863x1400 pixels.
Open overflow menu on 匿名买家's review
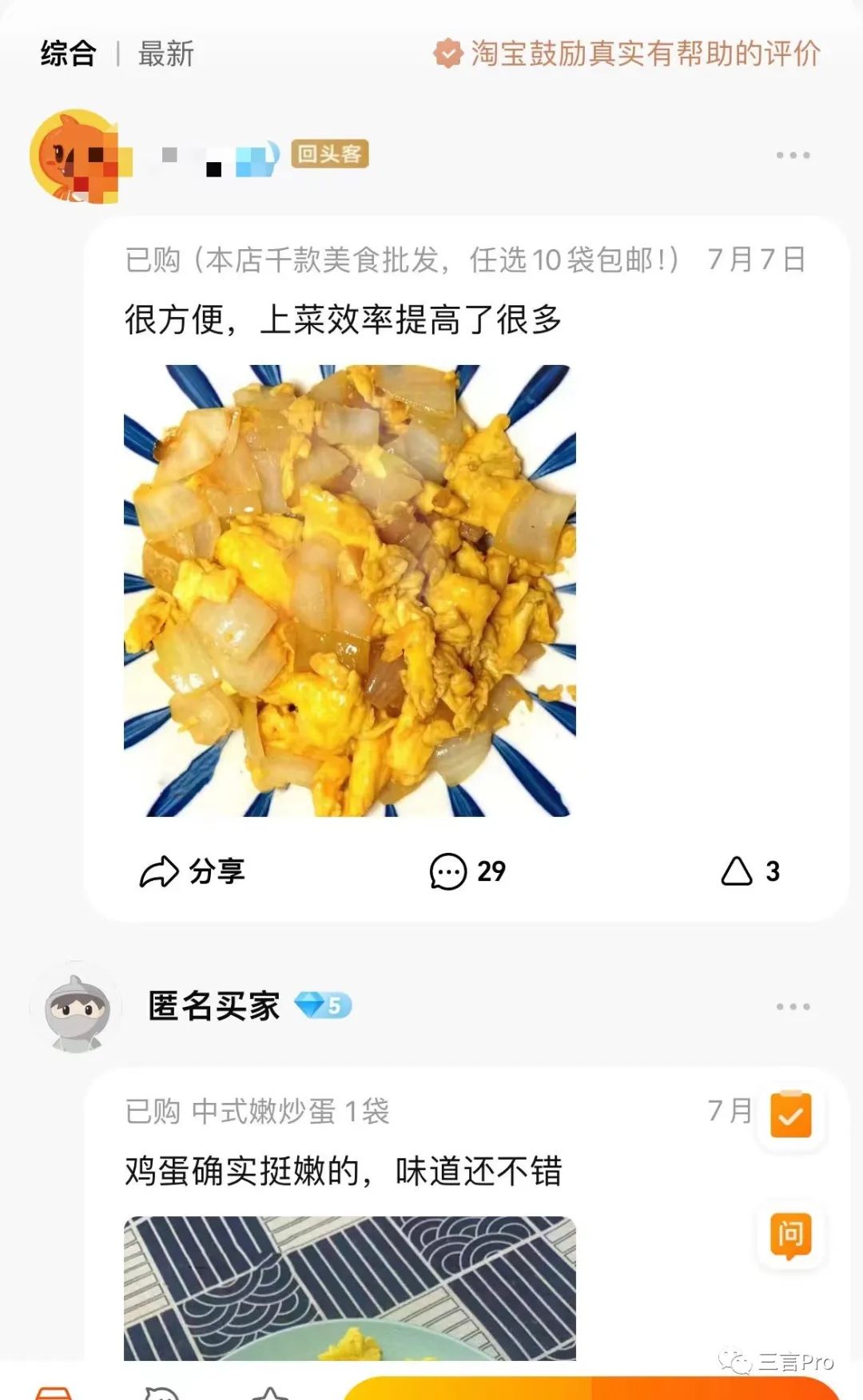(793, 1006)
